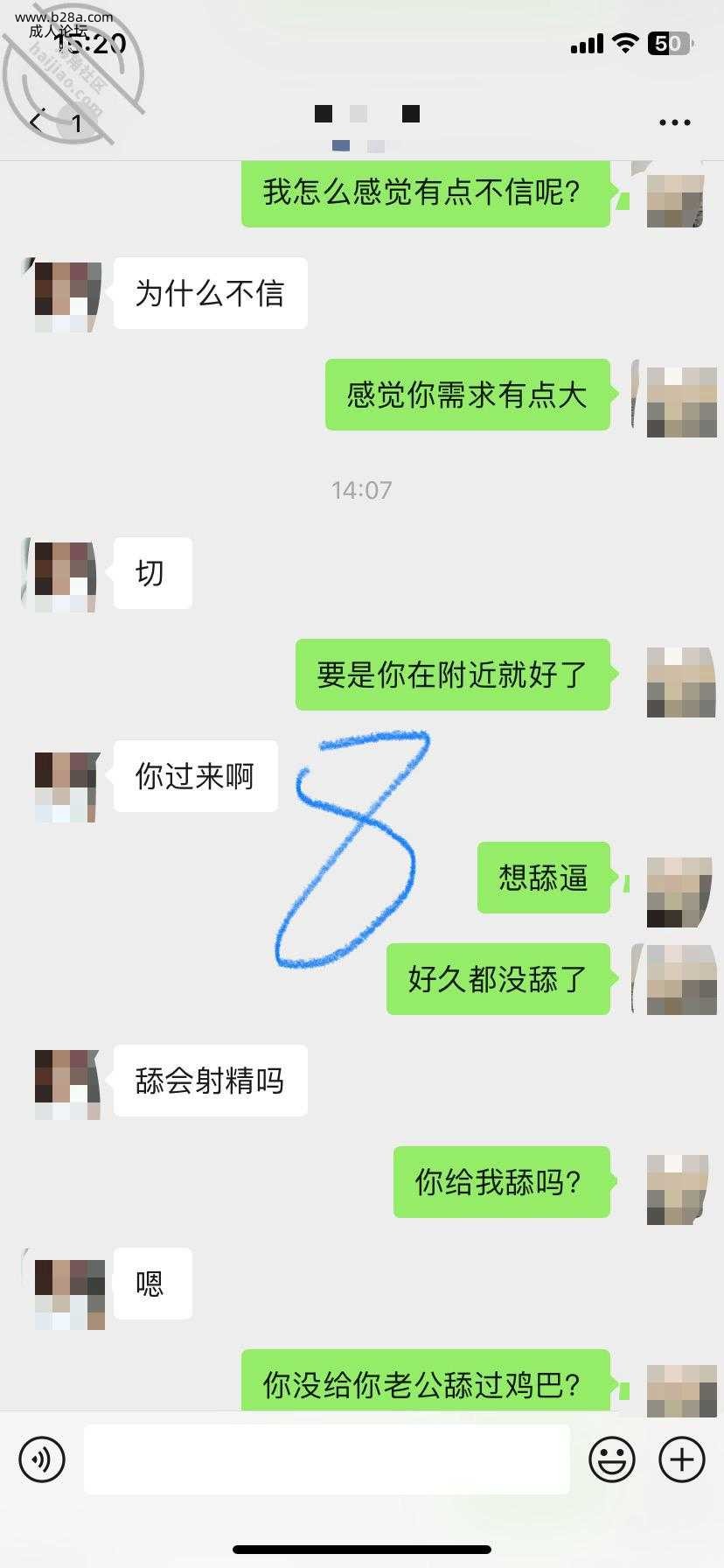Open the chat overflow menu

tap(674, 122)
